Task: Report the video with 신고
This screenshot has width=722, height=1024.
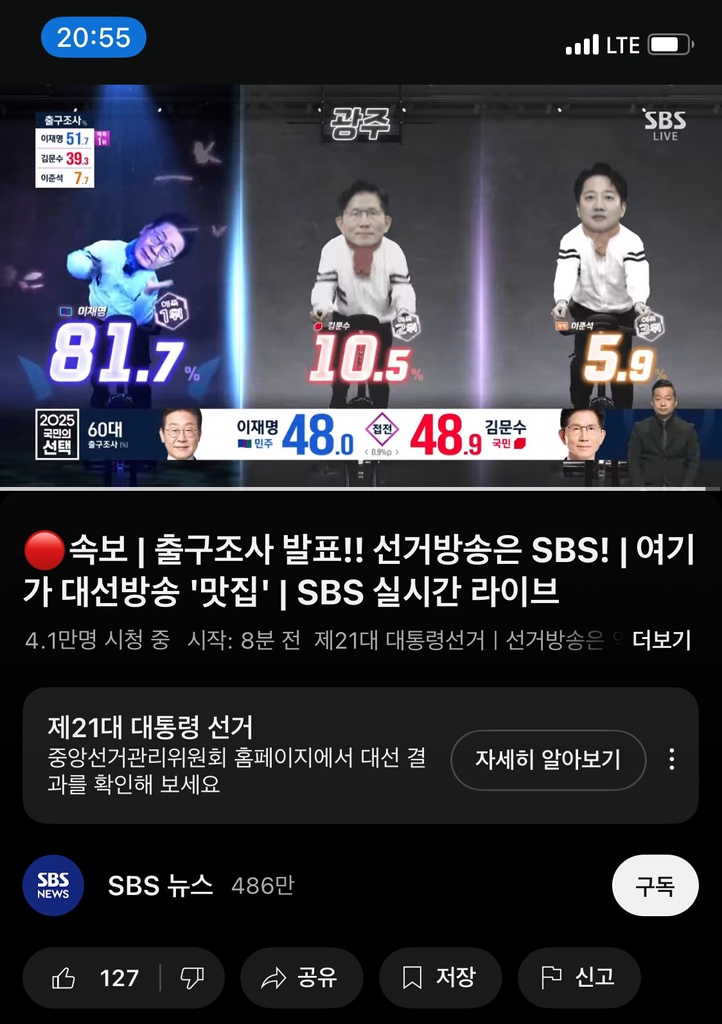Action: click(x=578, y=978)
